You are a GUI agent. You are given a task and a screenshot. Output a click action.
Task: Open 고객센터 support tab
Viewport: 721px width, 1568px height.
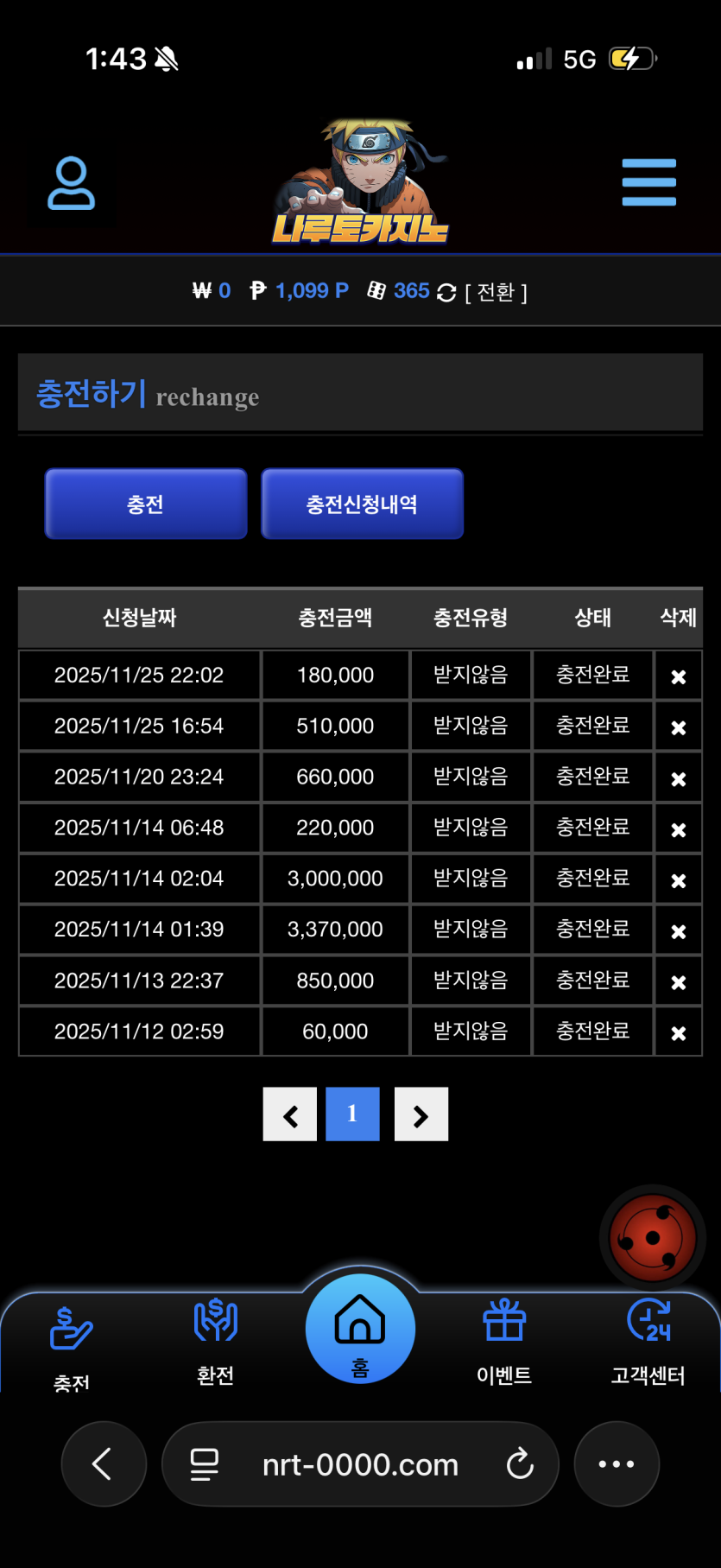click(648, 1341)
